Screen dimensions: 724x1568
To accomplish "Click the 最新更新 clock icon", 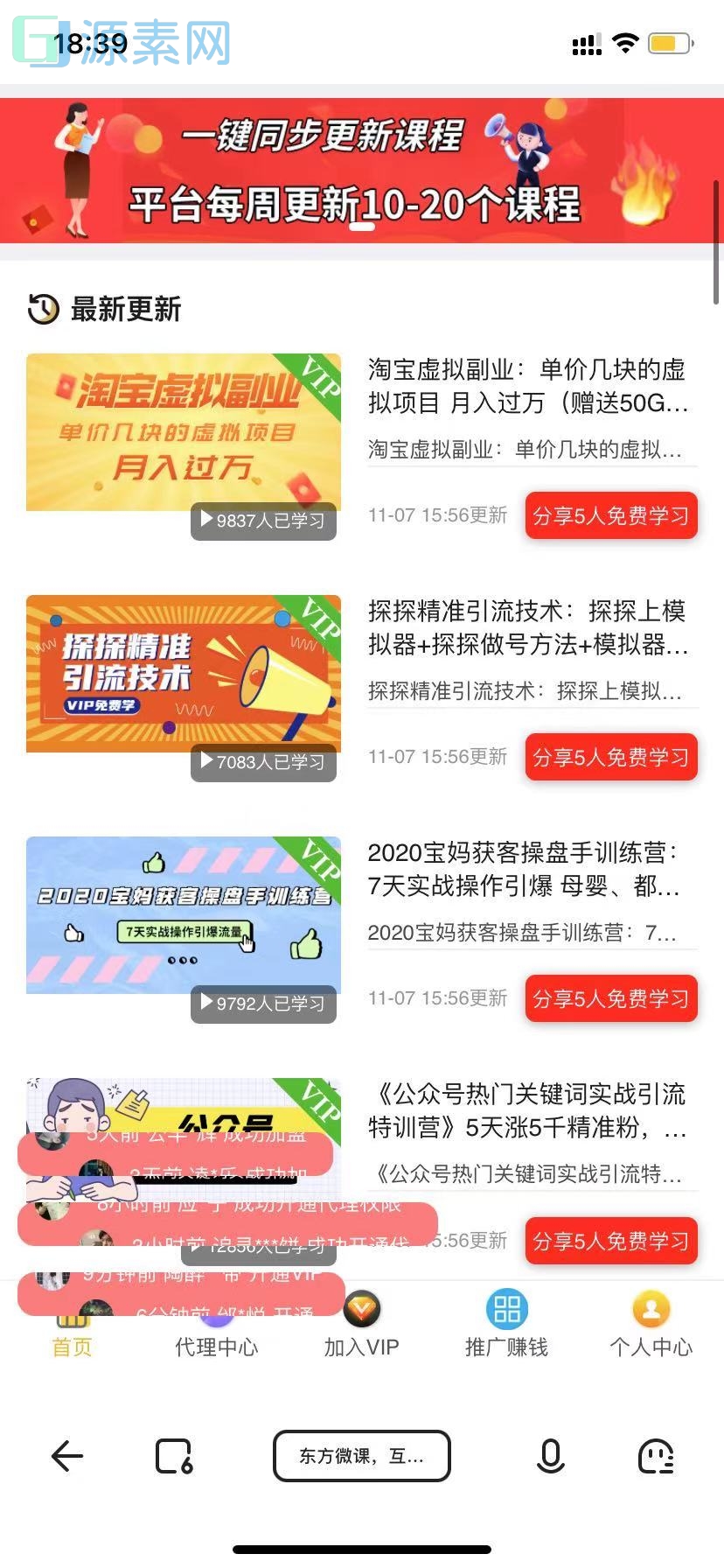I will click(41, 309).
